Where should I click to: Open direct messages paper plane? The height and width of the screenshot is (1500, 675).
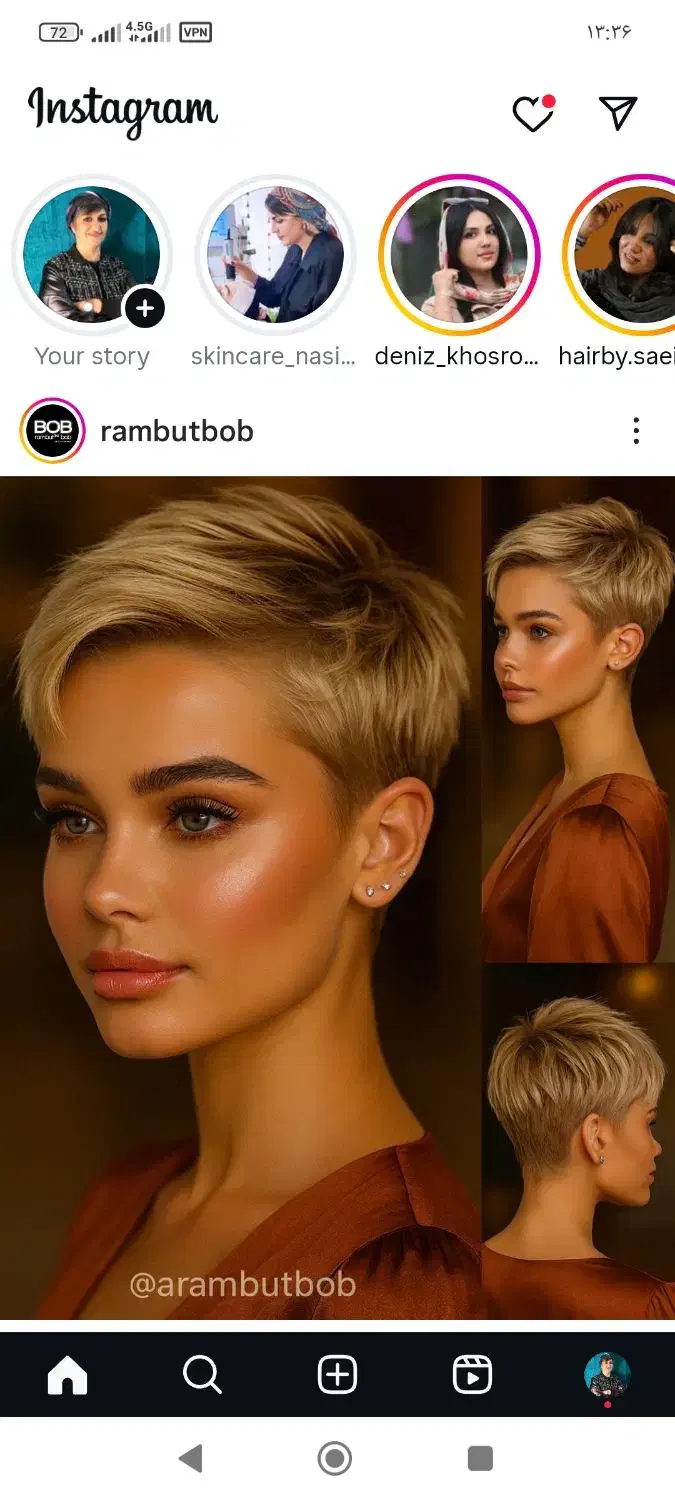pos(618,113)
